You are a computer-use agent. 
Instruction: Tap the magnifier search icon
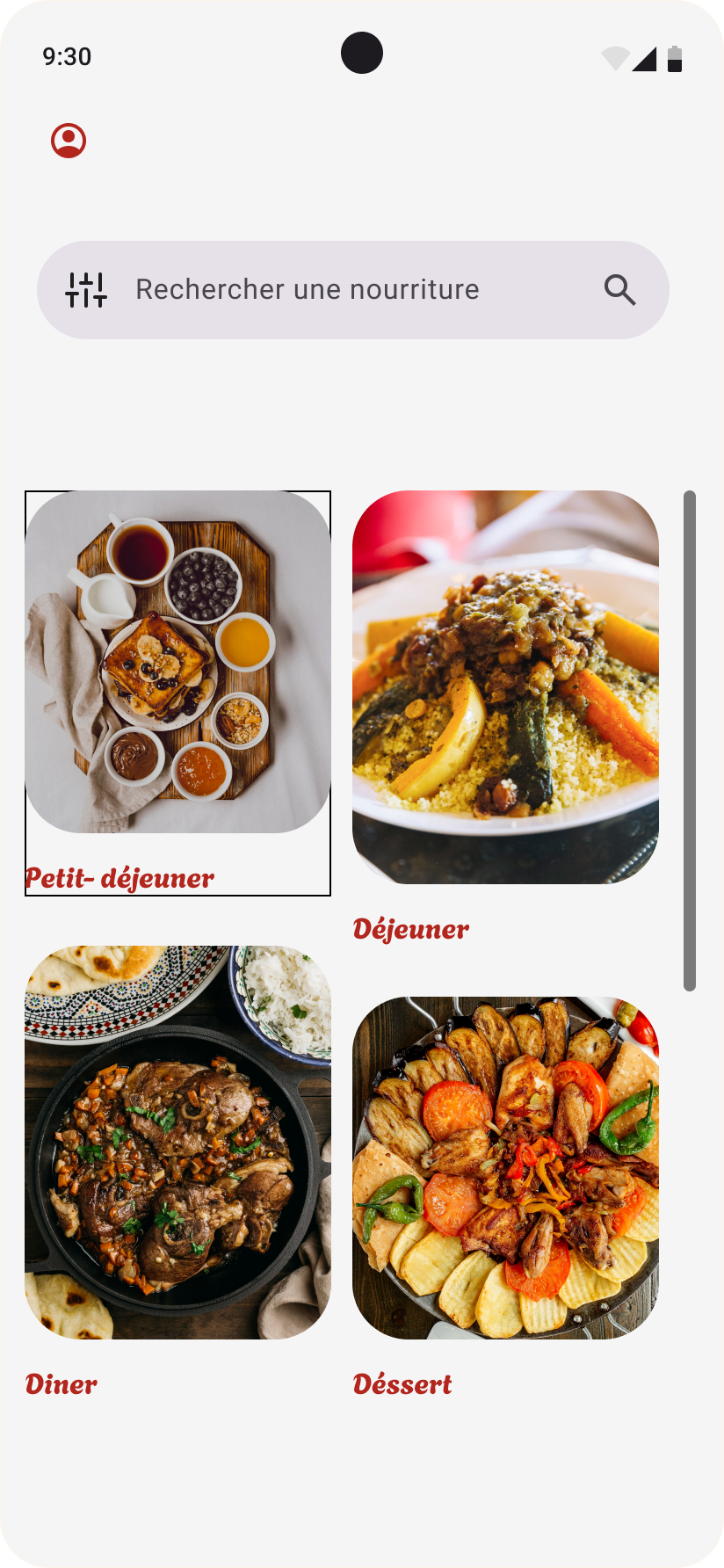(x=619, y=290)
